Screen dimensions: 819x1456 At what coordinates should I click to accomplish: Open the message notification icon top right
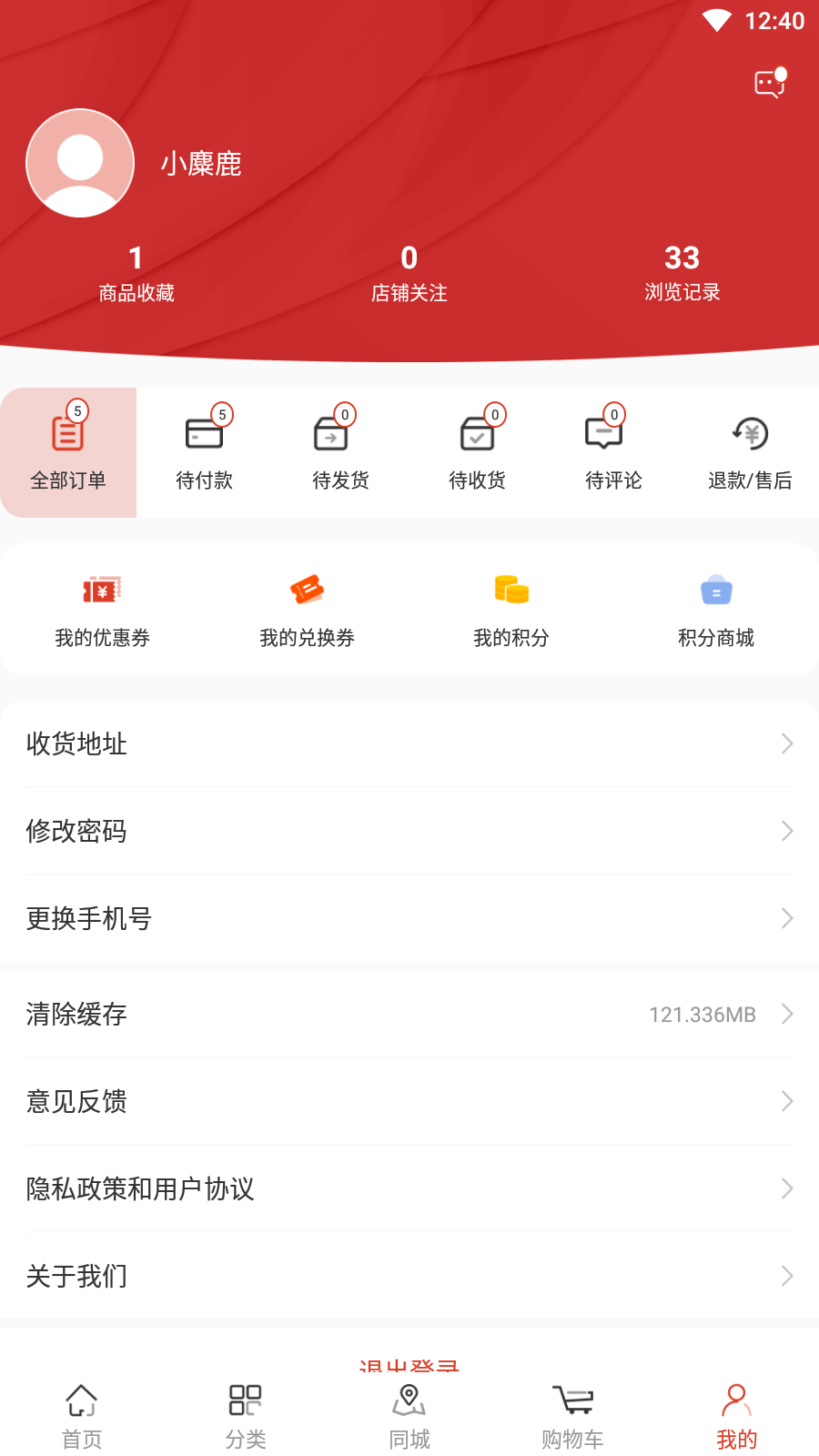coord(769,82)
